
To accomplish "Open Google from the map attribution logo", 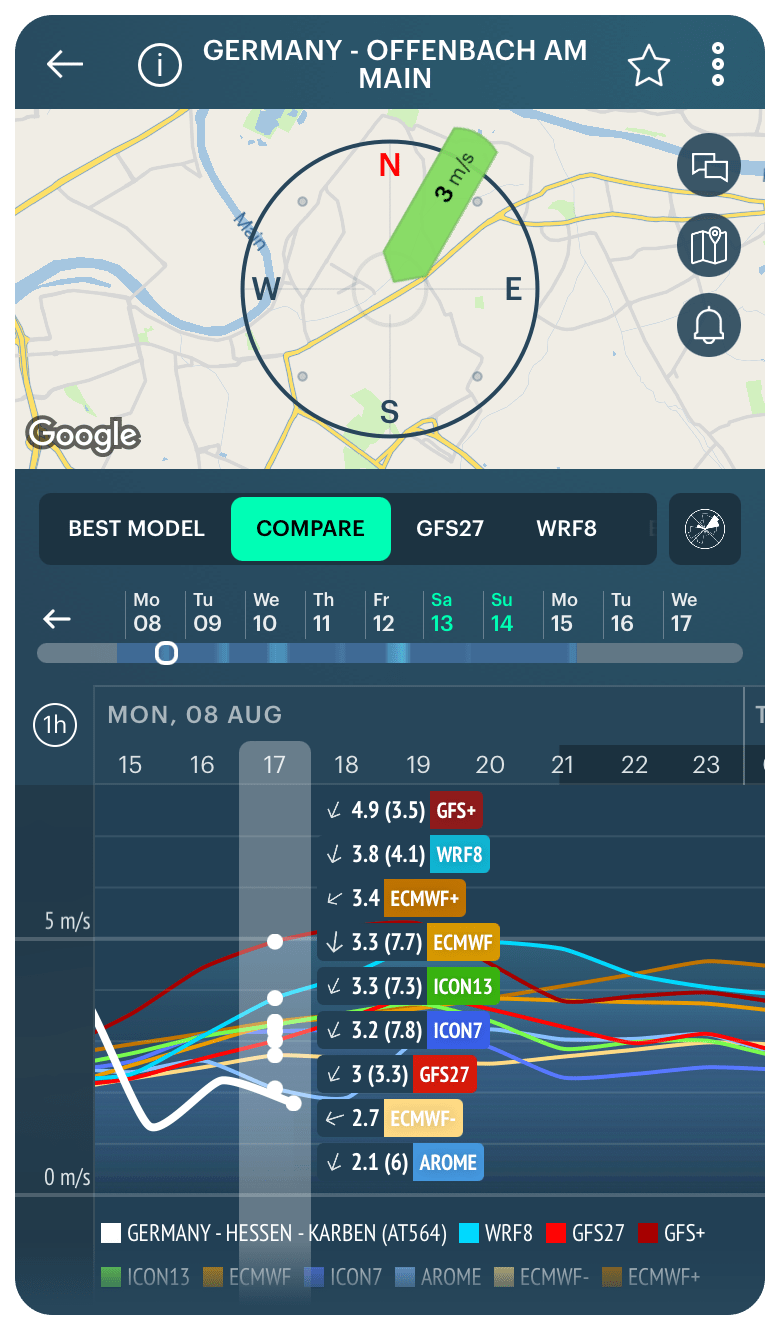I will [x=84, y=435].
